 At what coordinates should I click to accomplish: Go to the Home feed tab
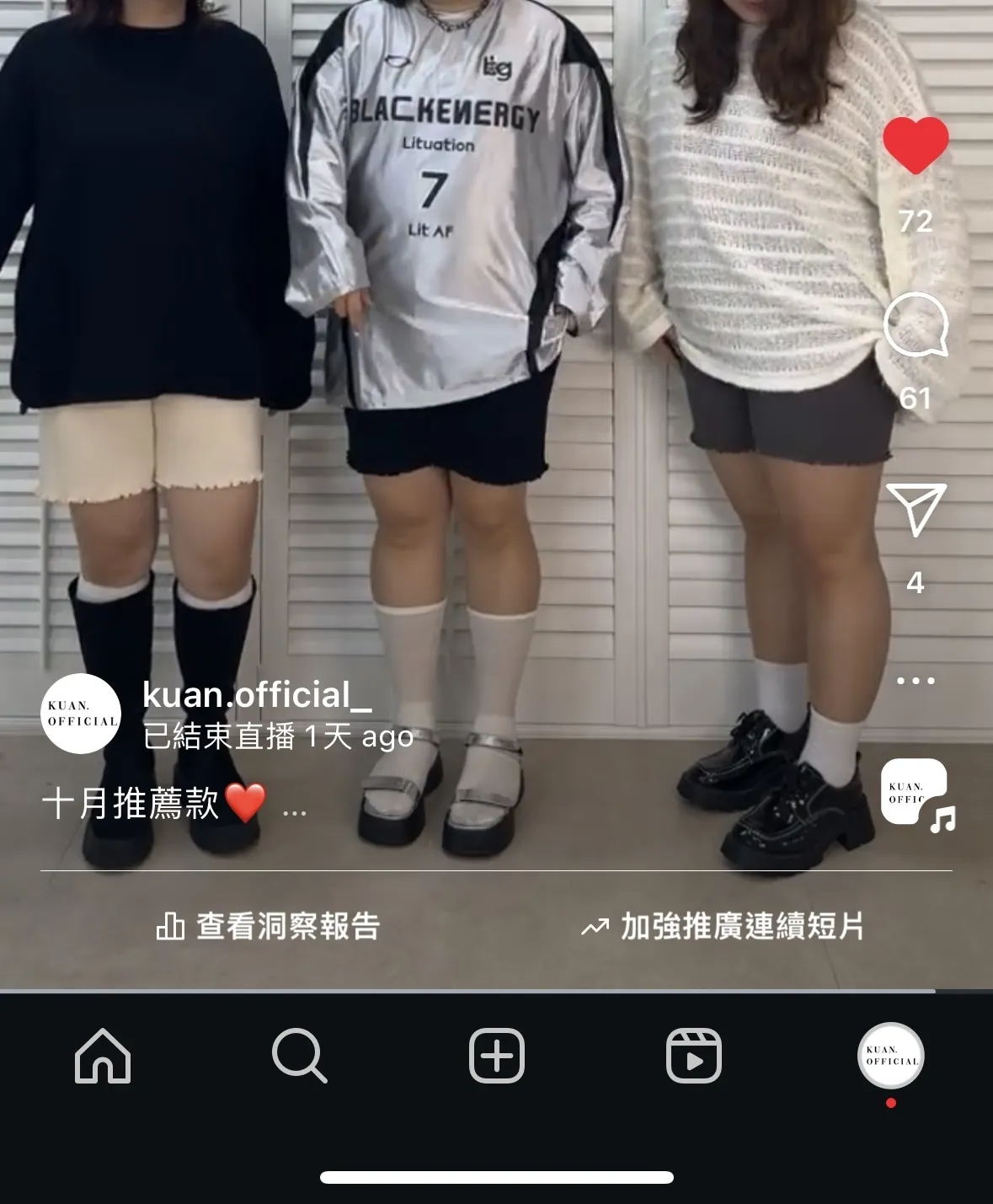click(x=103, y=1055)
